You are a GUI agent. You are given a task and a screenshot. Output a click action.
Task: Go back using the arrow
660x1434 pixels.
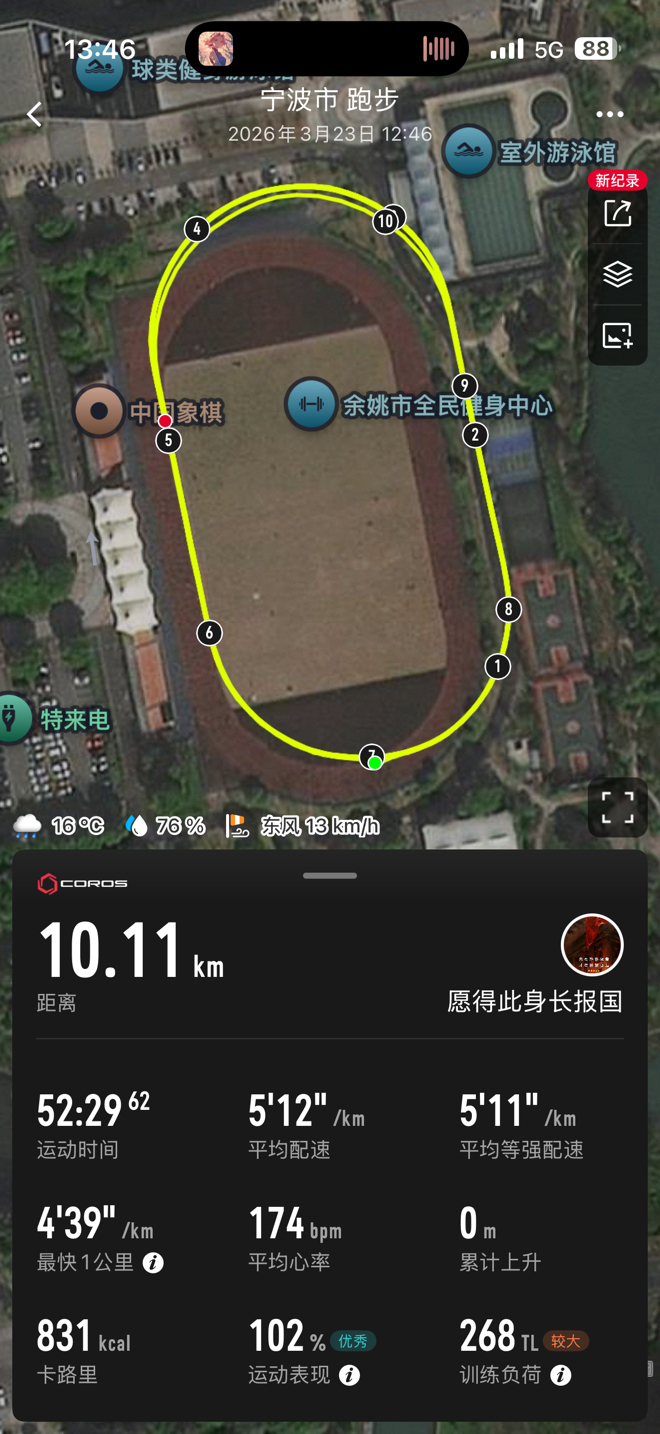(x=35, y=114)
